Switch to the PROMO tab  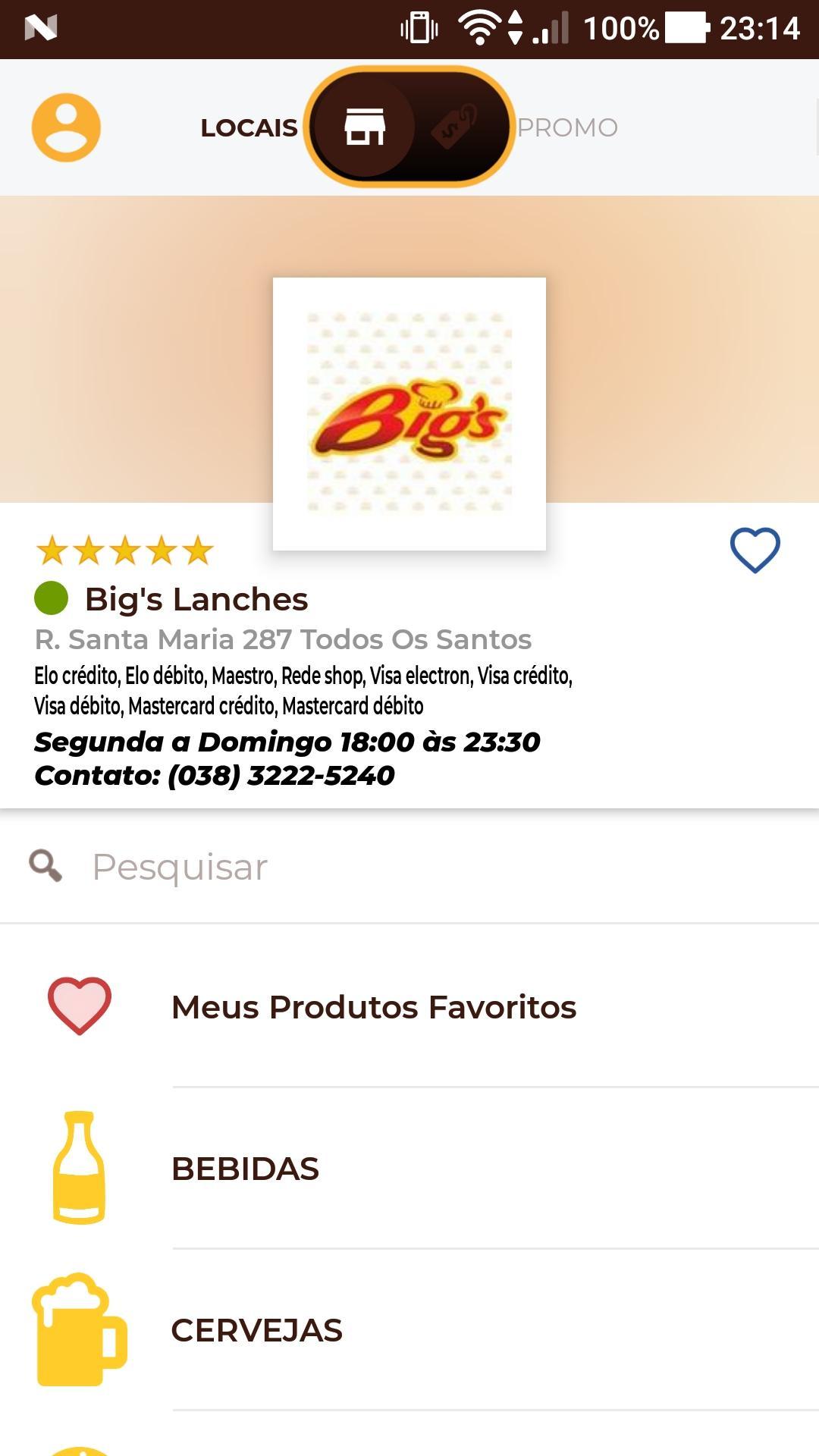[x=567, y=127]
